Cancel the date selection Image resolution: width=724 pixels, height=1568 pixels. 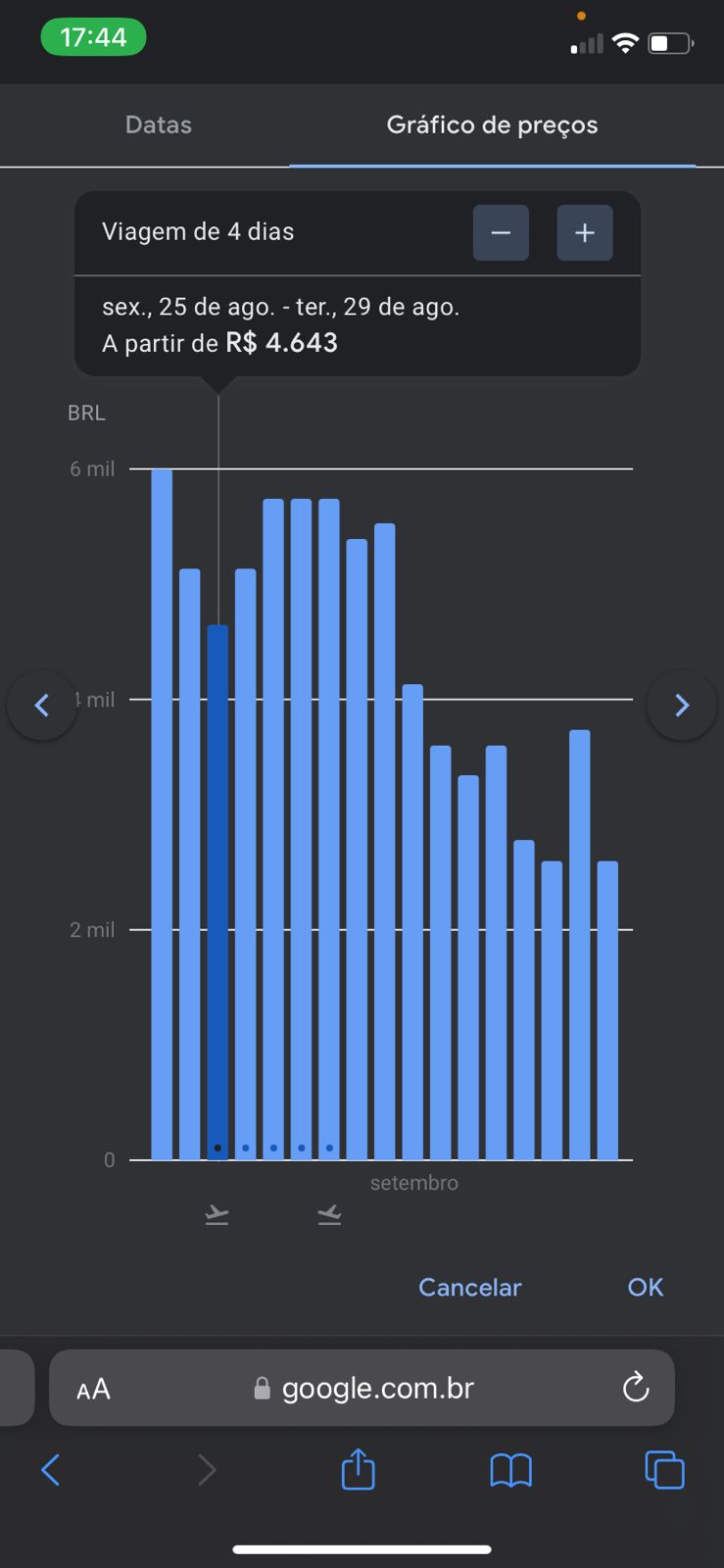[x=469, y=1287]
